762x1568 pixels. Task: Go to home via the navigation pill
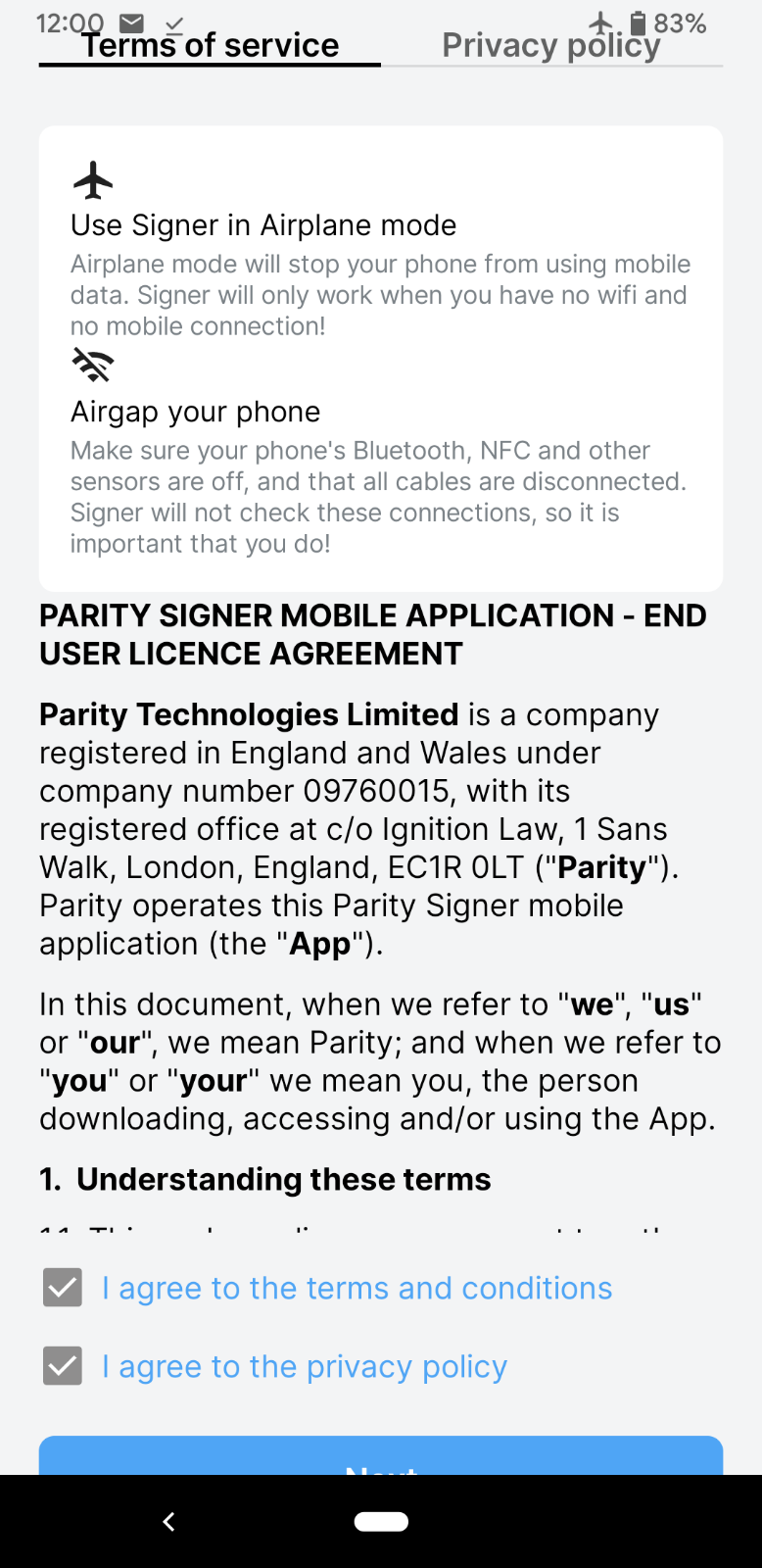pos(381,1521)
